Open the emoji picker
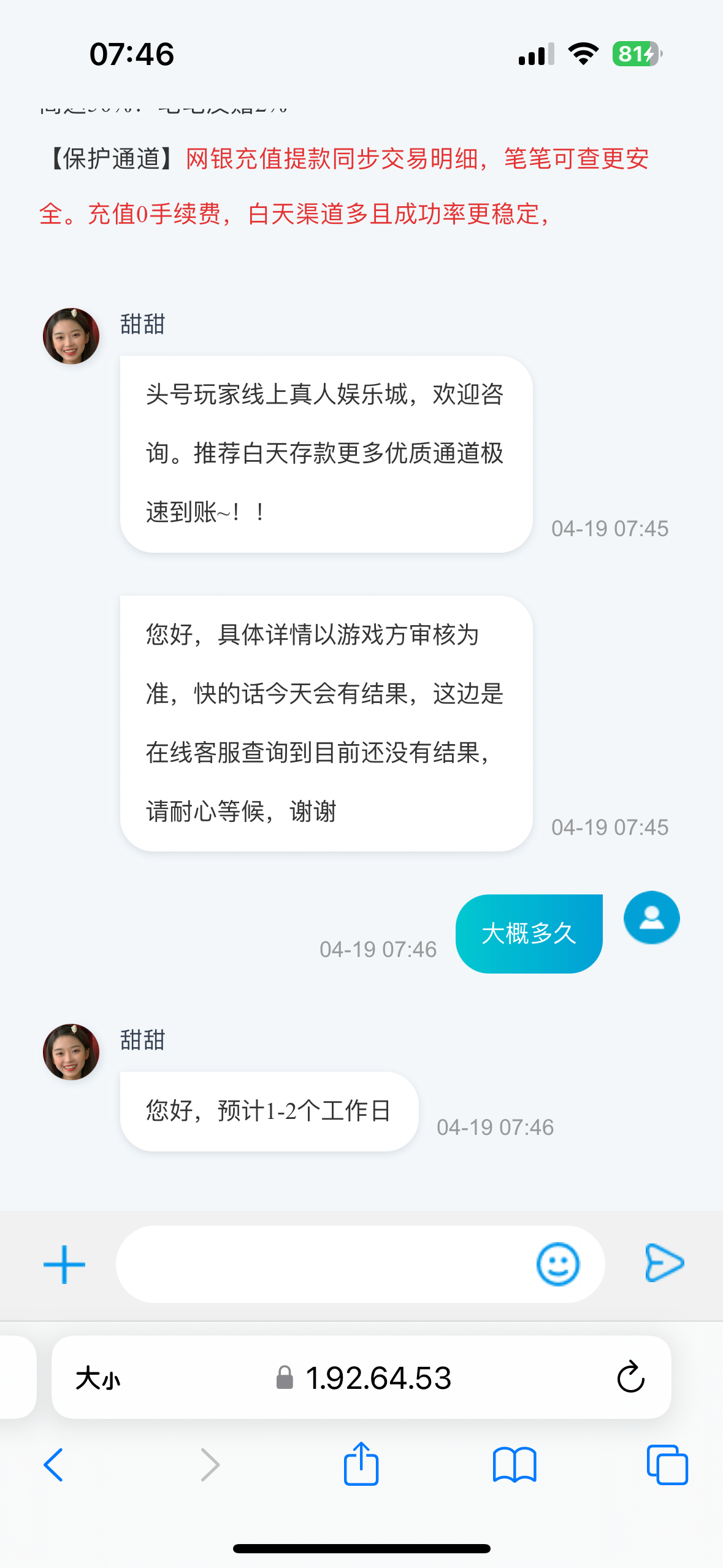723x1568 pixels. tap(557, 1264)
